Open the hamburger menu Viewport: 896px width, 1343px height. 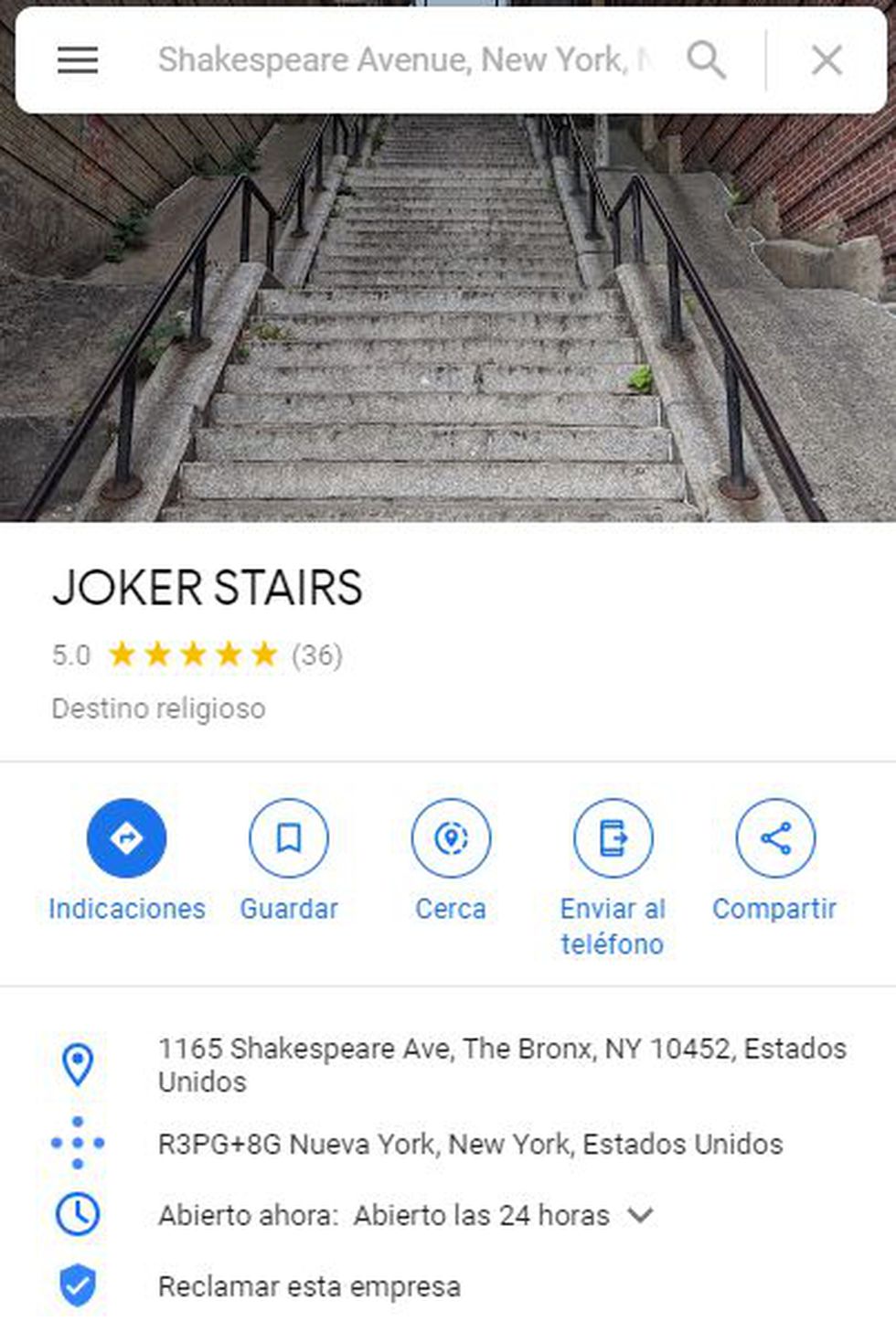pyautogui.click(x=78, y=60)
